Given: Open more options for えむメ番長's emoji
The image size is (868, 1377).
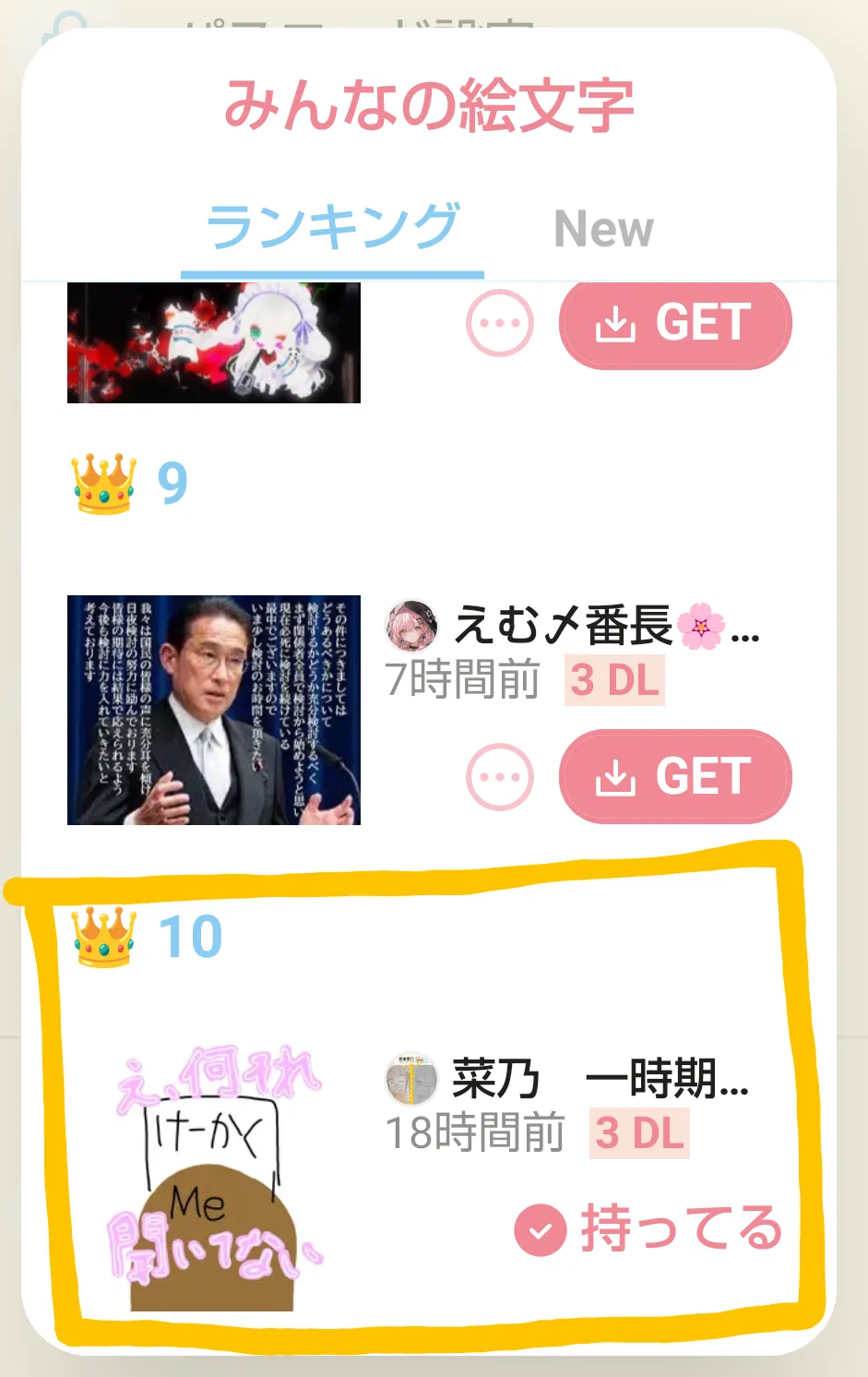Looking at the screenshot, I should (500, 777).
